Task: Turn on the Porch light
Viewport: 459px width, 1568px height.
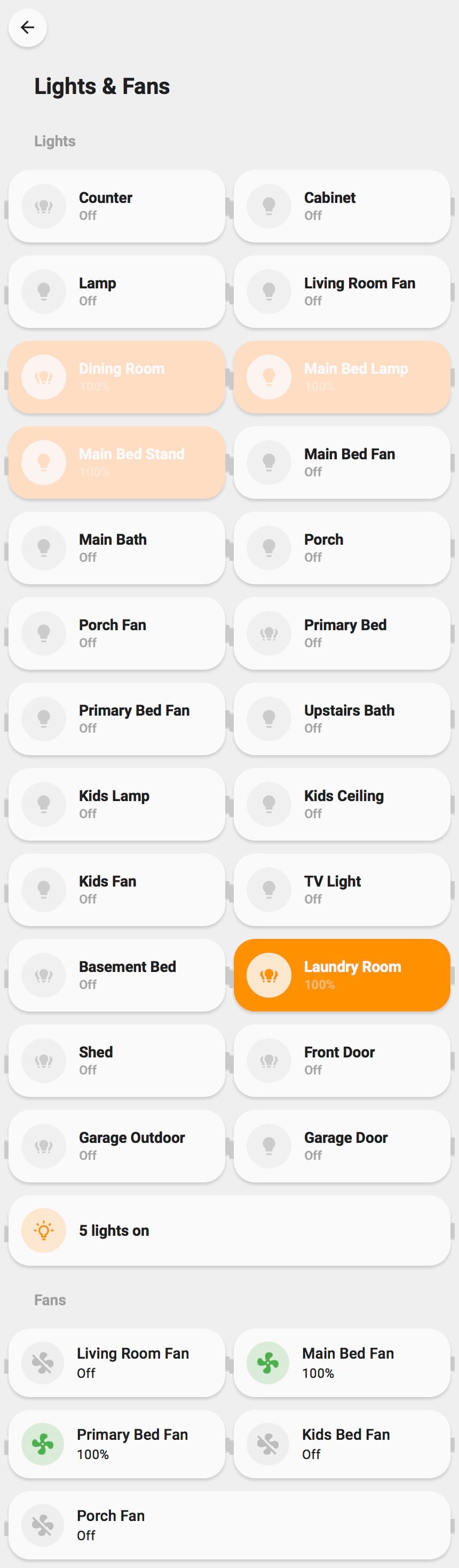Action: pyautogui.click(x=268, y=548)
